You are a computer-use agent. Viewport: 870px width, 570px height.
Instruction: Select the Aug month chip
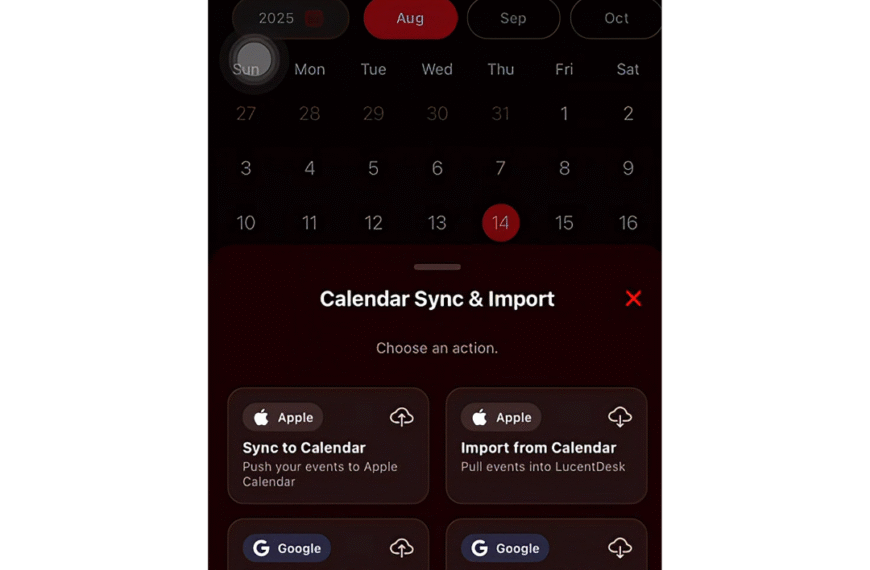click(x=410, y=18)
